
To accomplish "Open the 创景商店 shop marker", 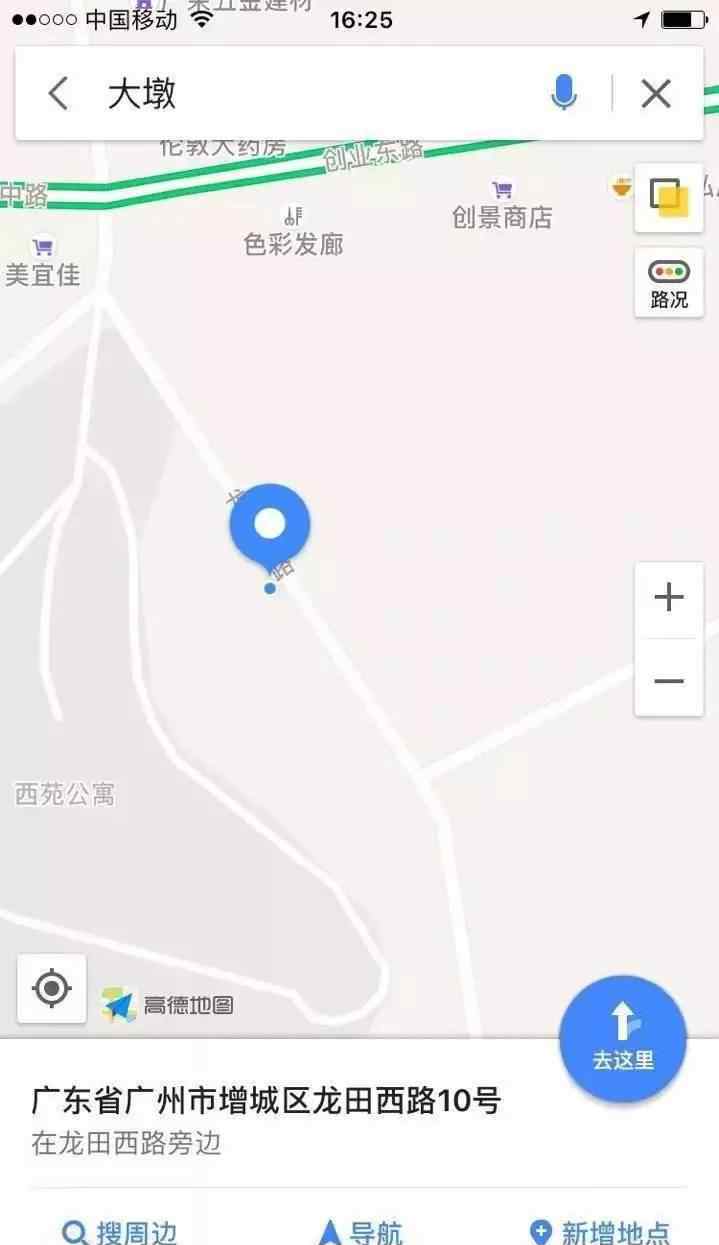I will pos(502,205).
